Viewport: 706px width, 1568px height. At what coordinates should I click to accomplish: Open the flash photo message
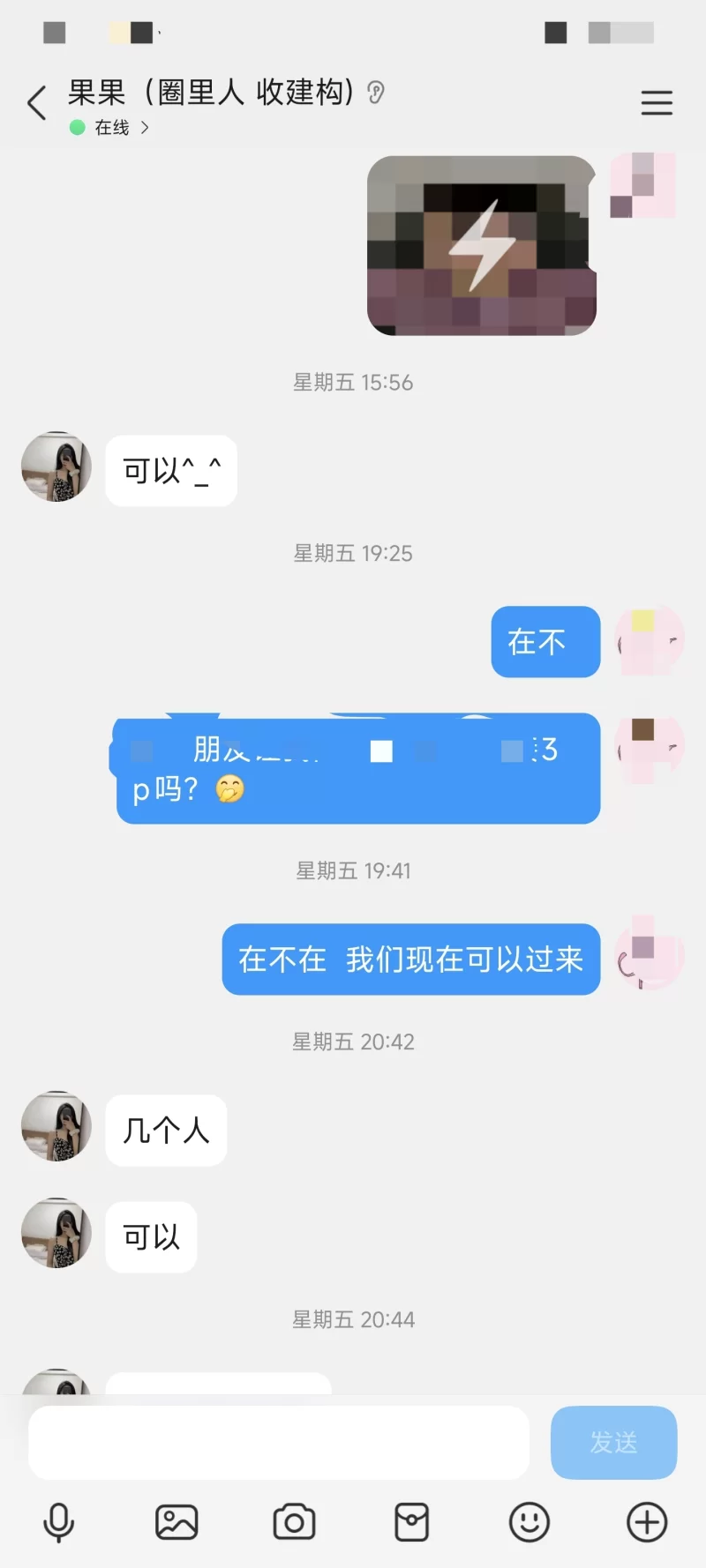click(482, 246)
